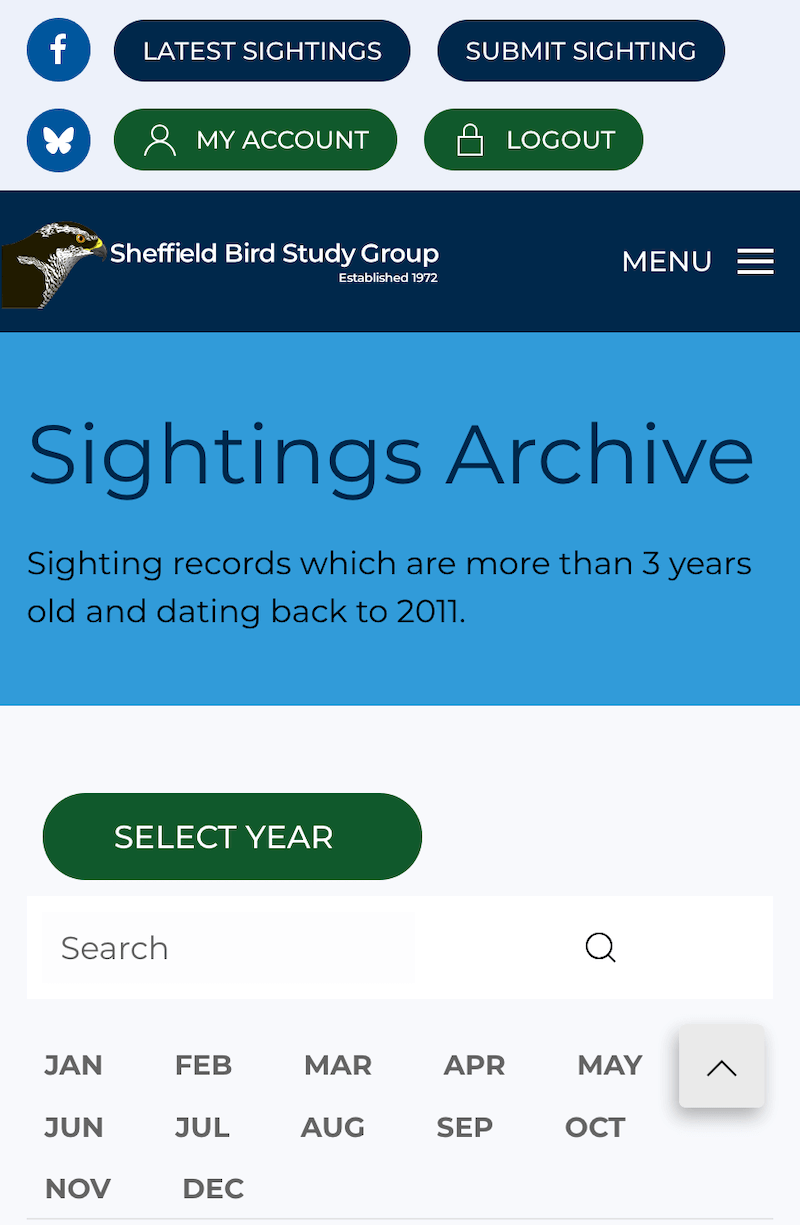Tap the Submit Sighting button
The height and width of the screenshot is (1225, 800).
581,51
